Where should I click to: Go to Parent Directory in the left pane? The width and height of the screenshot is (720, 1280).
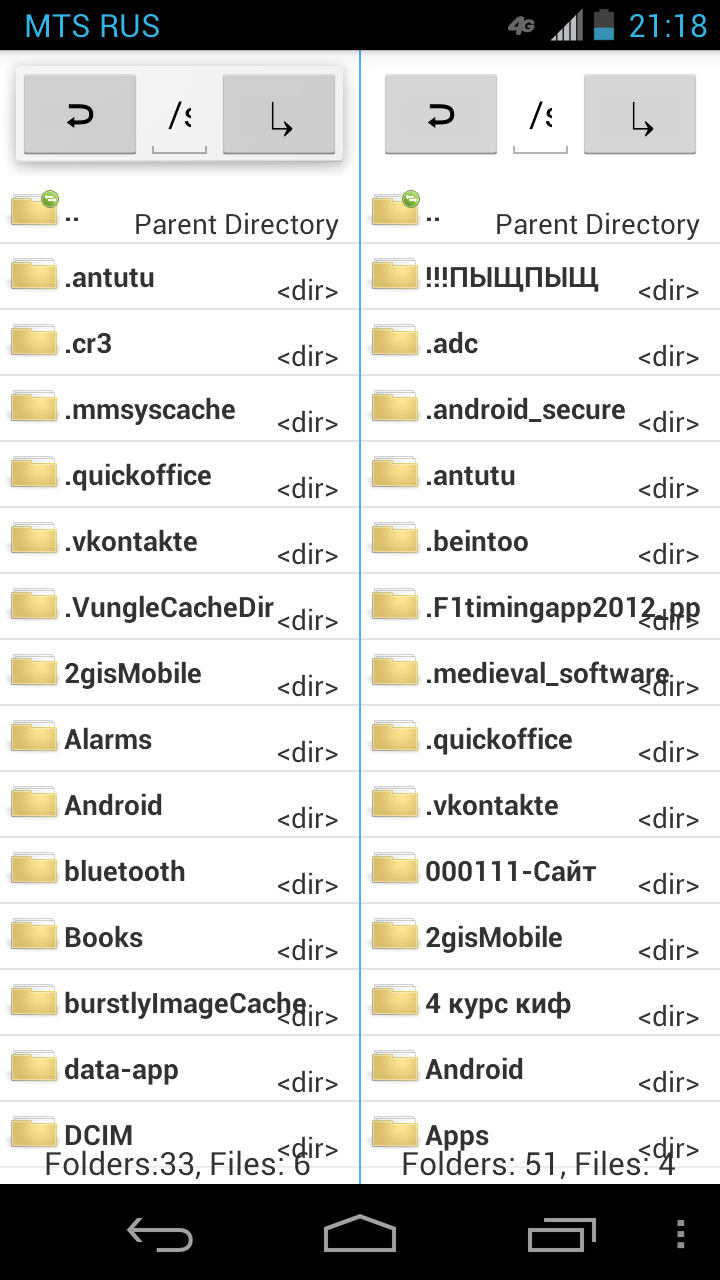(x=179, y=211)
